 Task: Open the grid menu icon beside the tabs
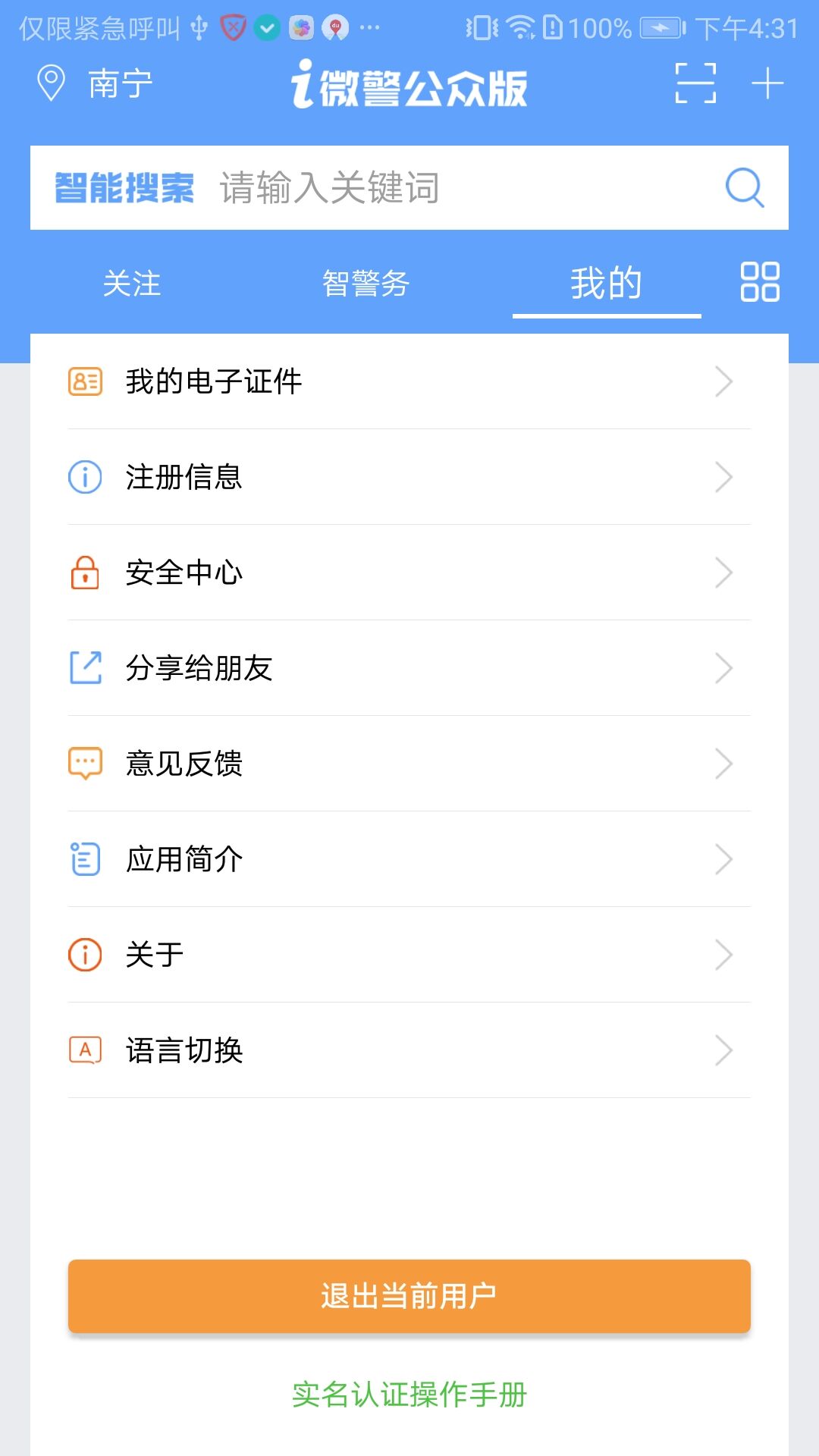[x=760, y=282]
